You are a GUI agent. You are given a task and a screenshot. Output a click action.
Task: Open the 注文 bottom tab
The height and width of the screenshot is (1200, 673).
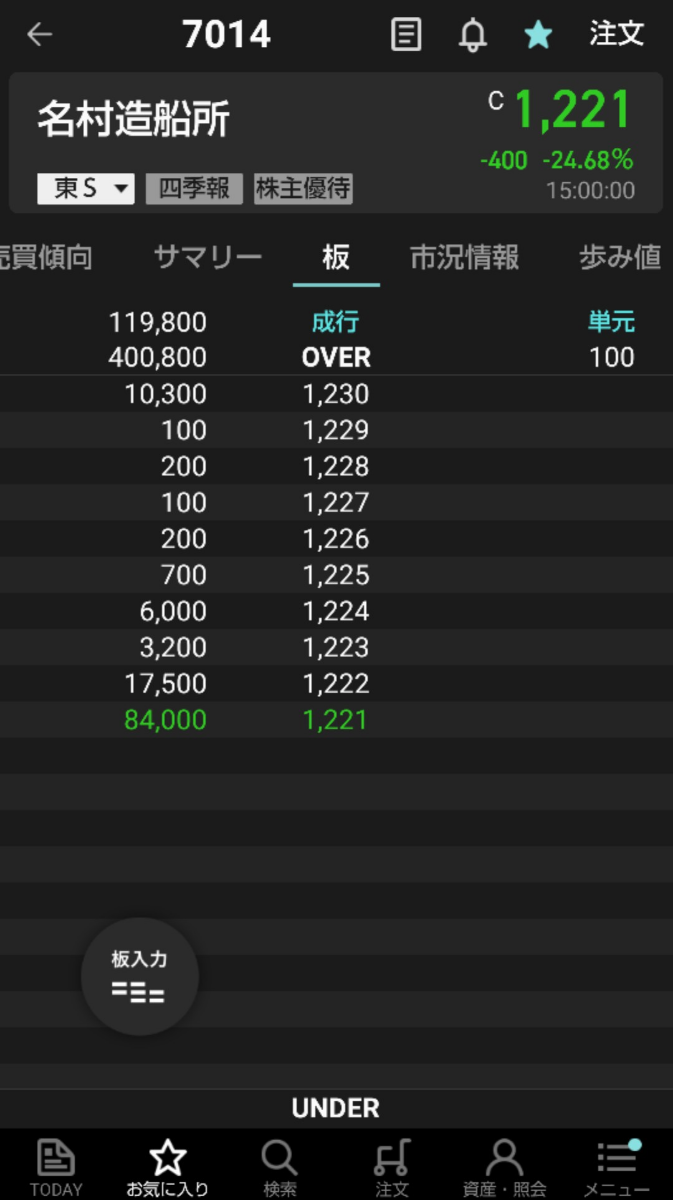(x=392, y=1168)
